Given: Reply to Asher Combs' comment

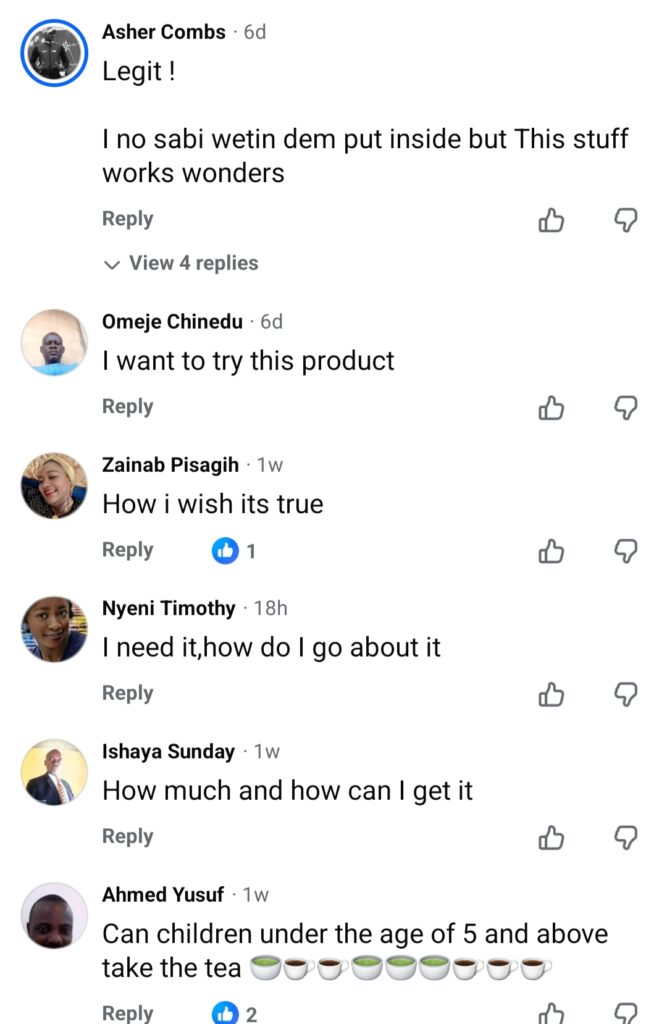Looking at the screenshot, I should pos(127,219).
